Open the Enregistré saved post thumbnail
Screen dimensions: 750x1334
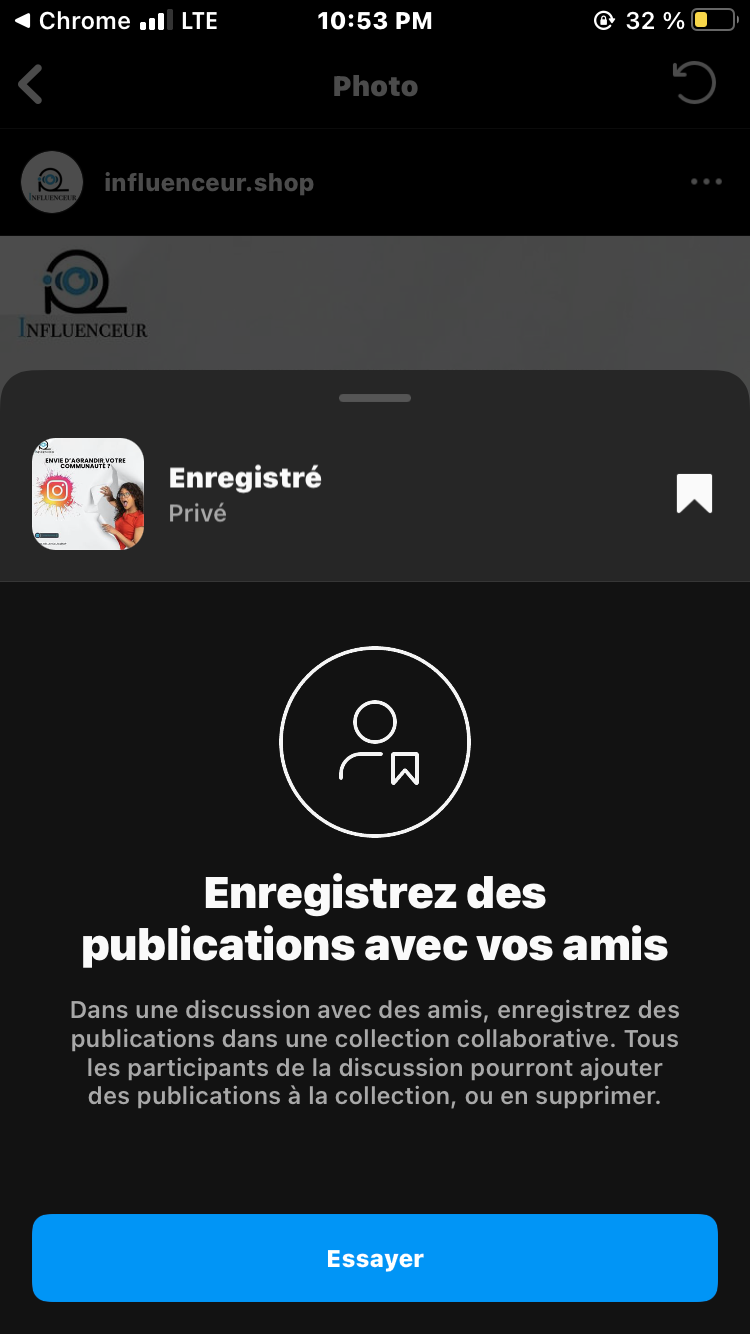coord(88,494)
